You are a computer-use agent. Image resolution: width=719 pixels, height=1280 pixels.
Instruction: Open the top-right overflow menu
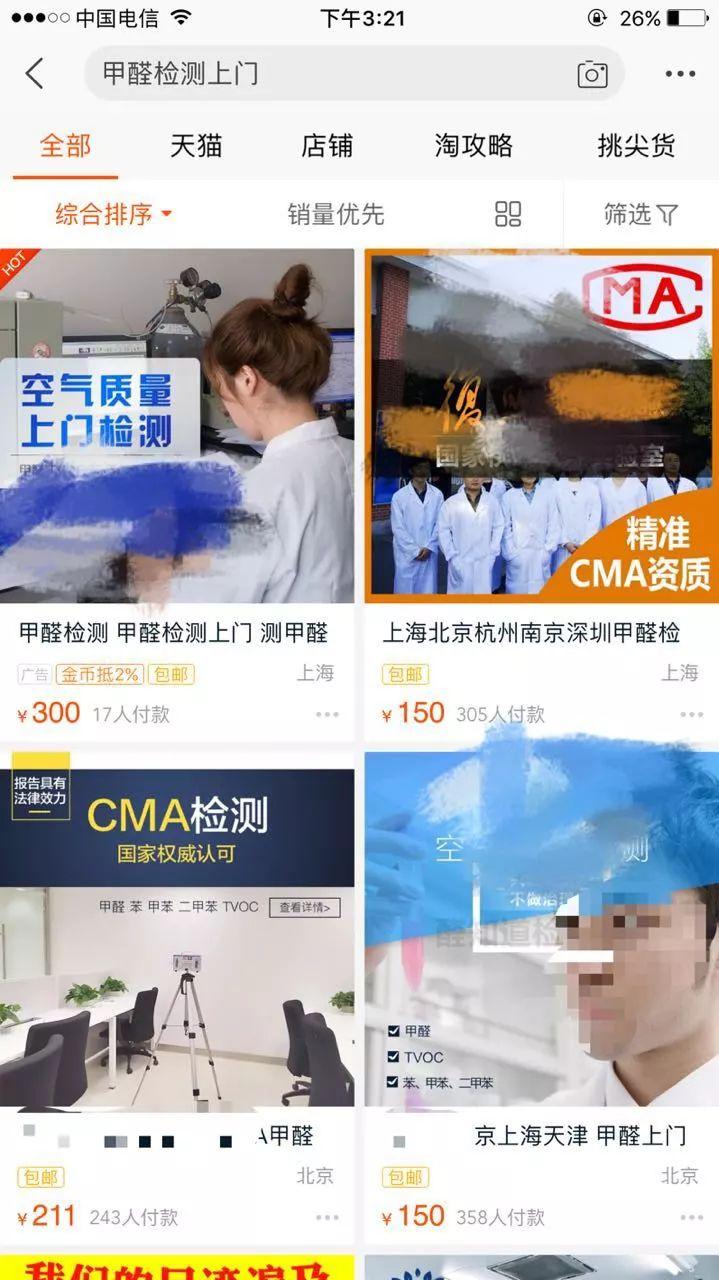click(x=680, y=73)
